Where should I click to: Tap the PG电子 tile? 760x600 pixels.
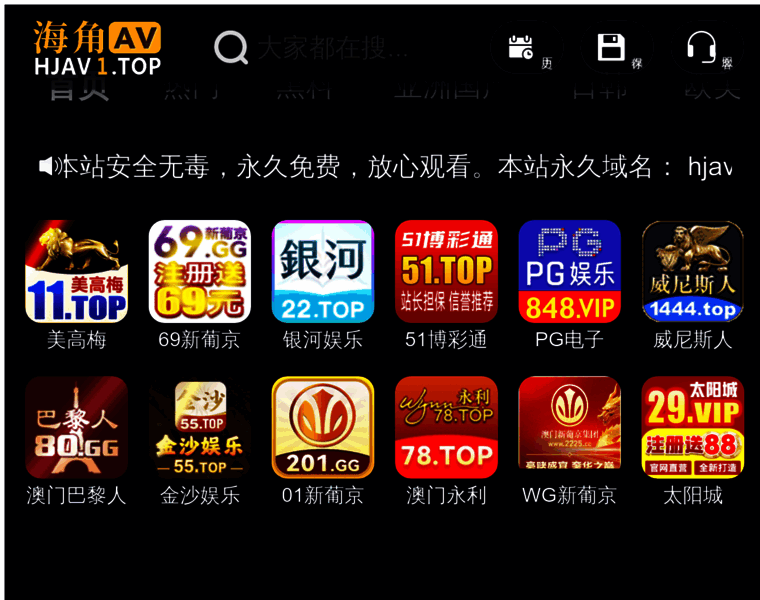point(569,272)
